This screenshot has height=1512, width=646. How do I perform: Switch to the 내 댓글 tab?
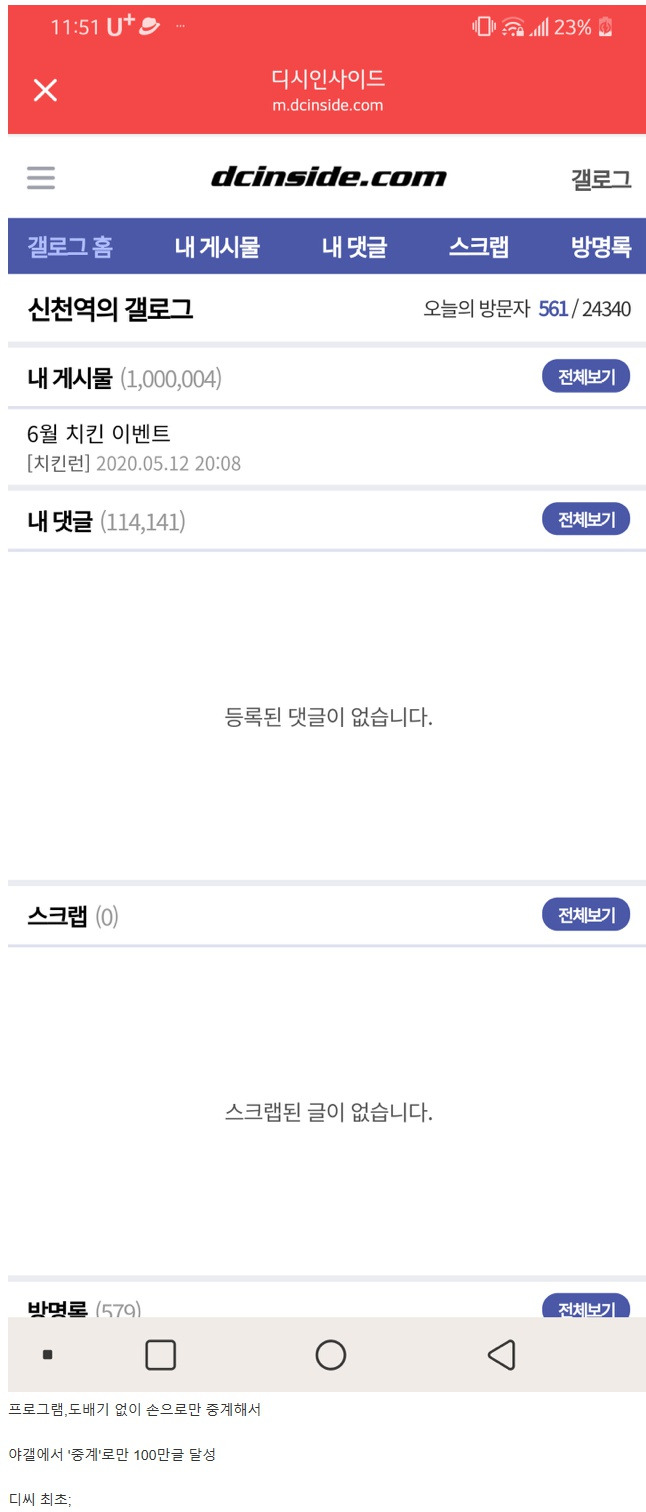tap(354, 247)
